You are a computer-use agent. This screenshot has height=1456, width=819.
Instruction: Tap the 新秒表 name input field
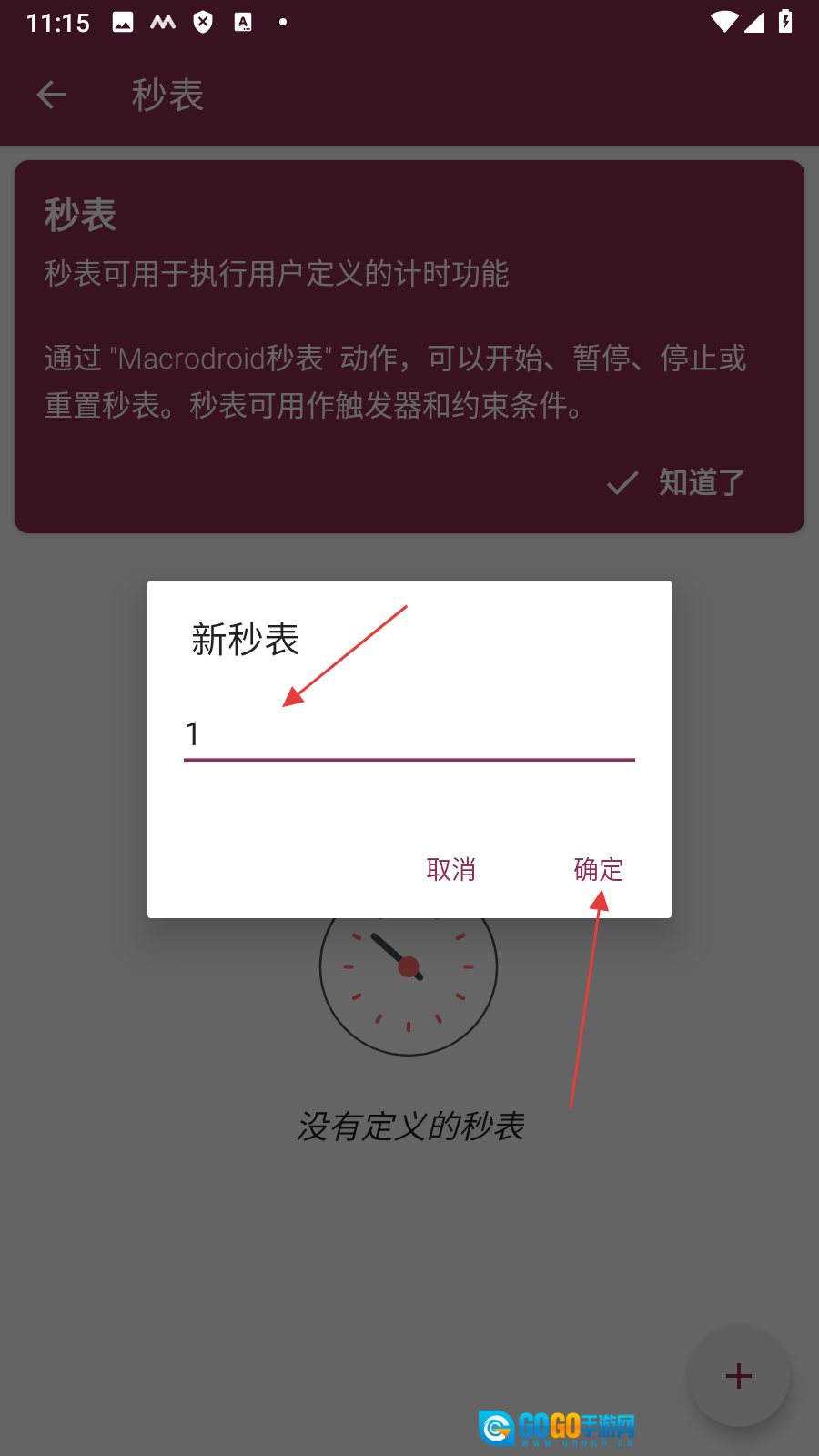[409, 734]
